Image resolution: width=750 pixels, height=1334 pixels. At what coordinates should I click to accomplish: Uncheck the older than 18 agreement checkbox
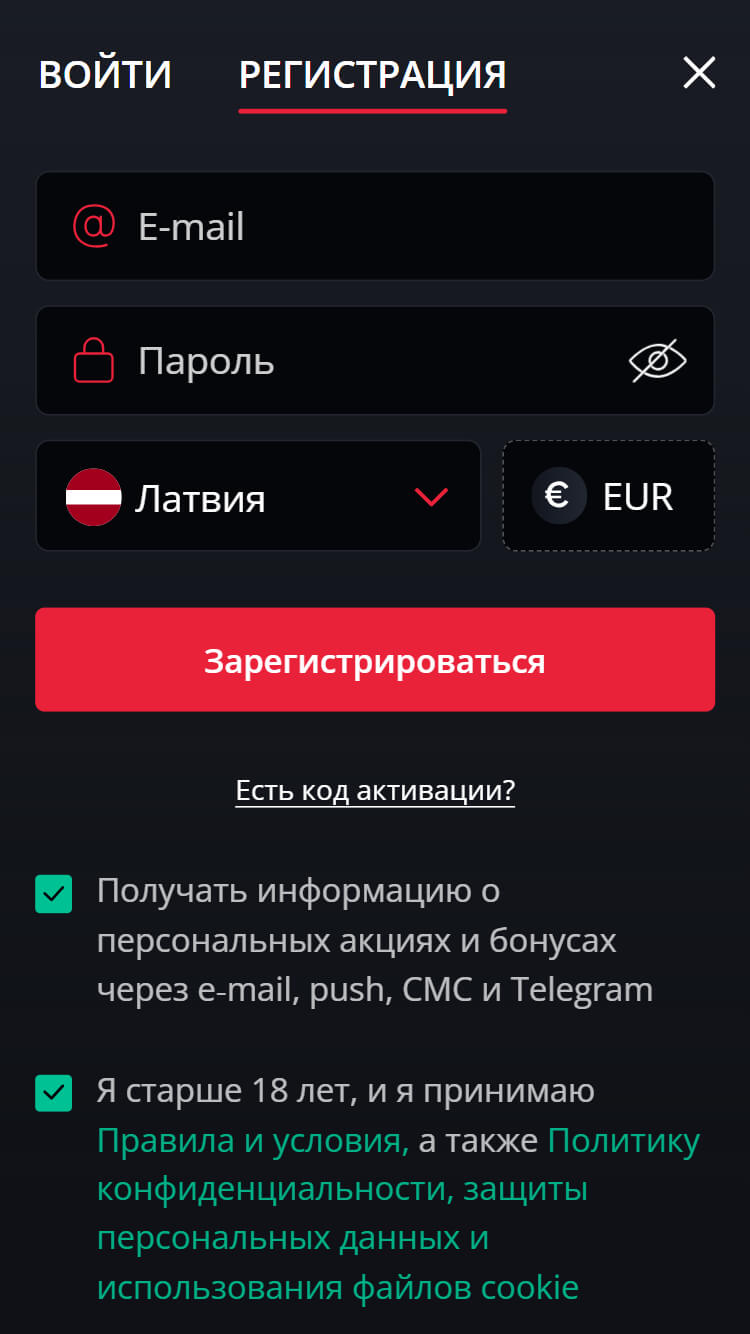pos(54,1093)
